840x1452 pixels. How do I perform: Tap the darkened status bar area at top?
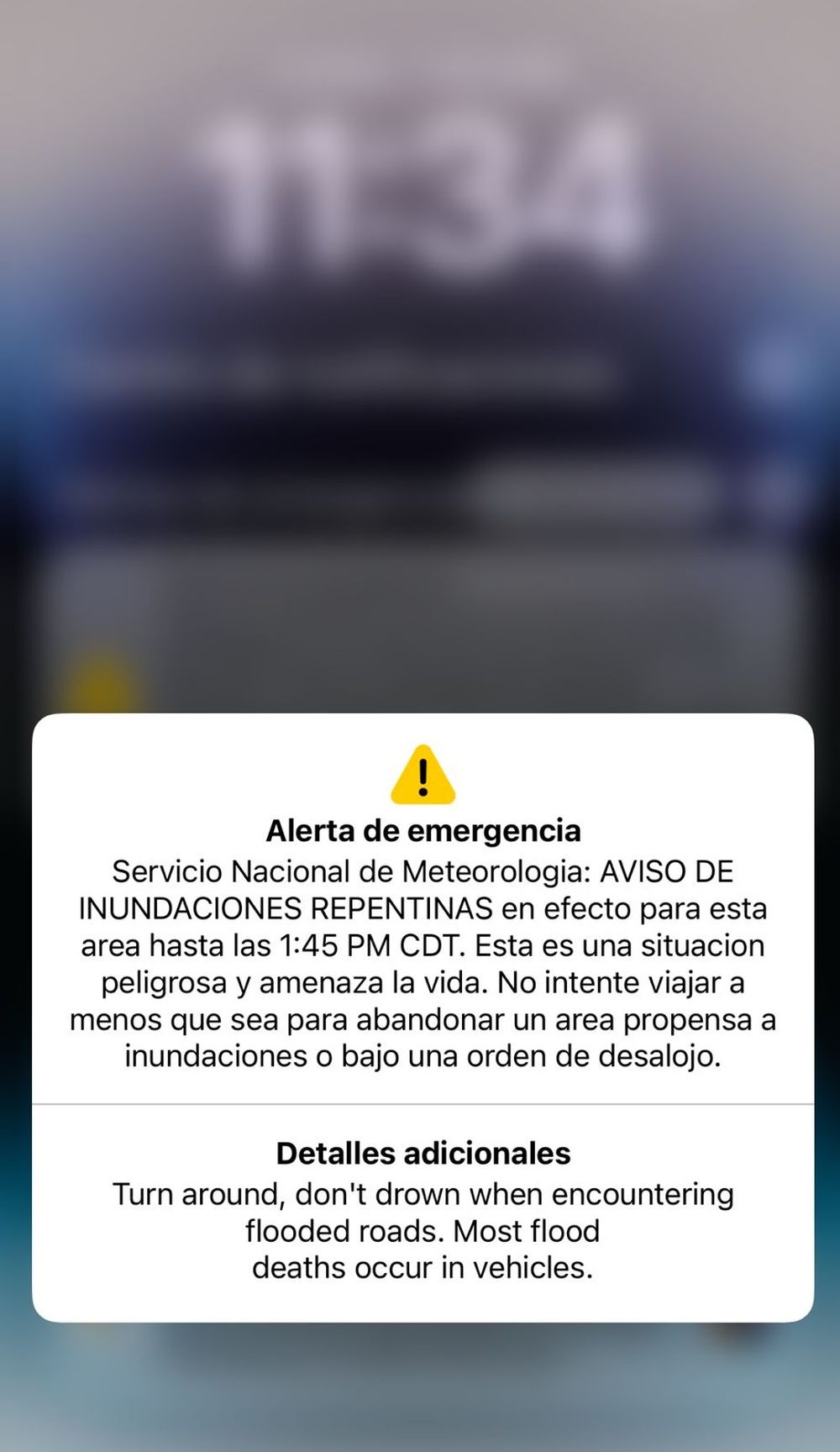pos(420,21)
